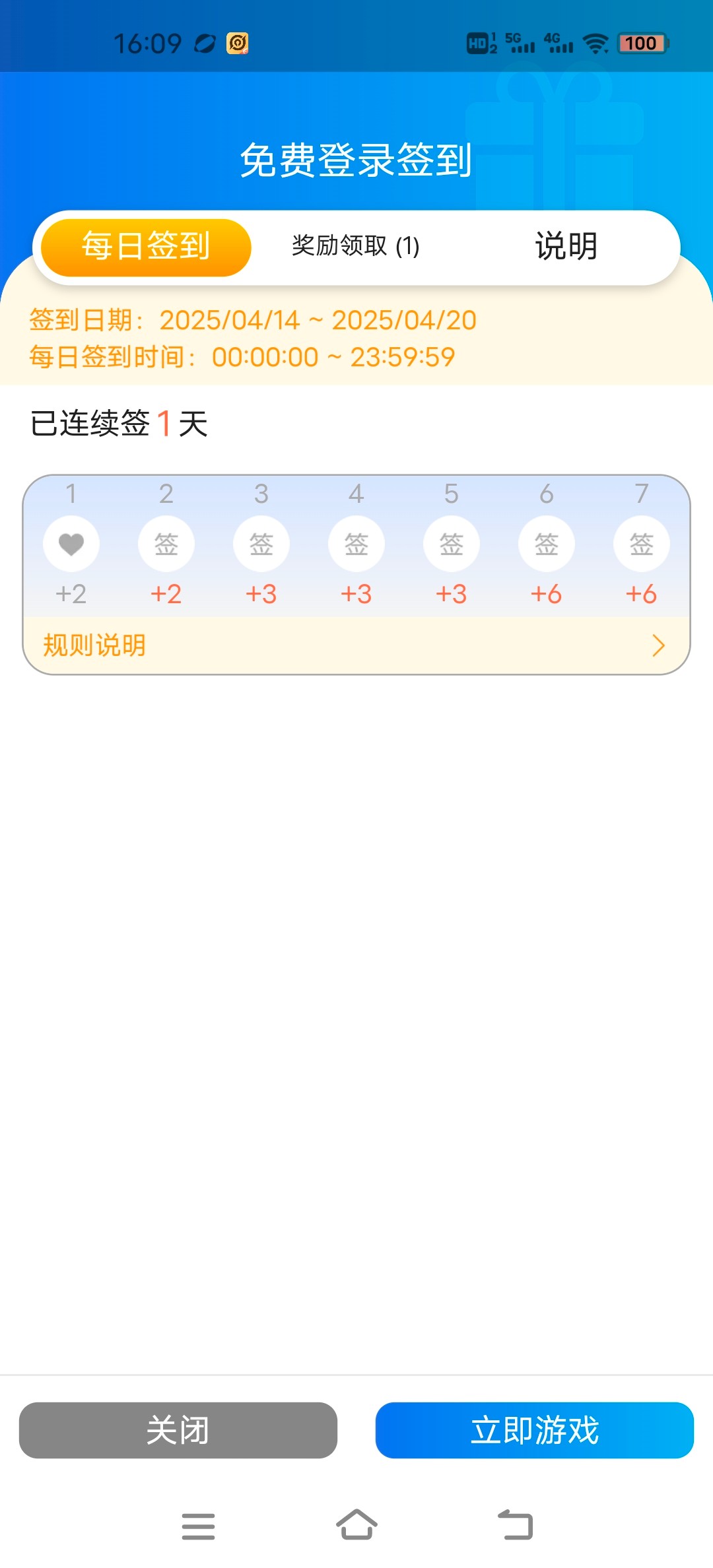Tap the gray 关闭 button

click(178, 1430)
